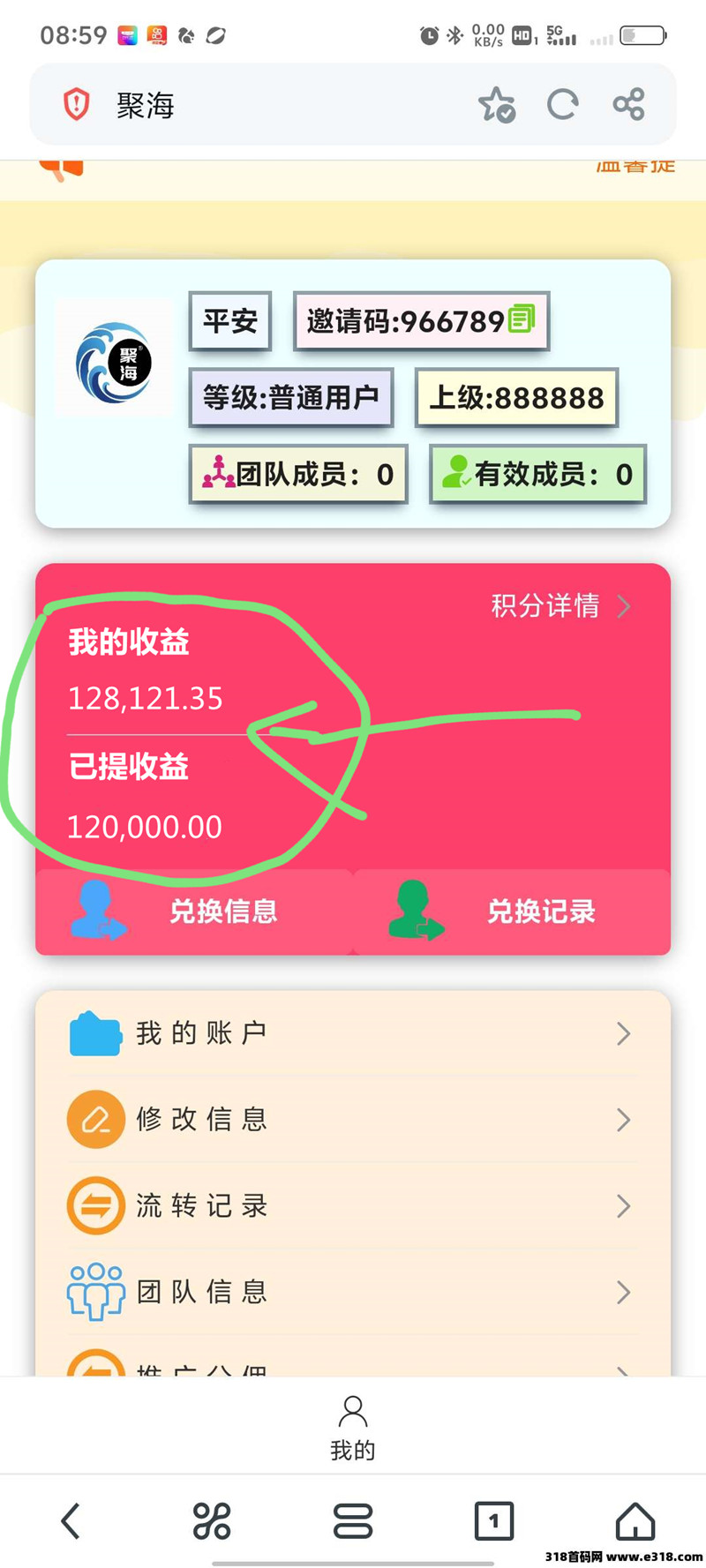This screenshot has height=1568, width=706.
Task: View 流转记录 transfer records
Action: coord(351,1205)
